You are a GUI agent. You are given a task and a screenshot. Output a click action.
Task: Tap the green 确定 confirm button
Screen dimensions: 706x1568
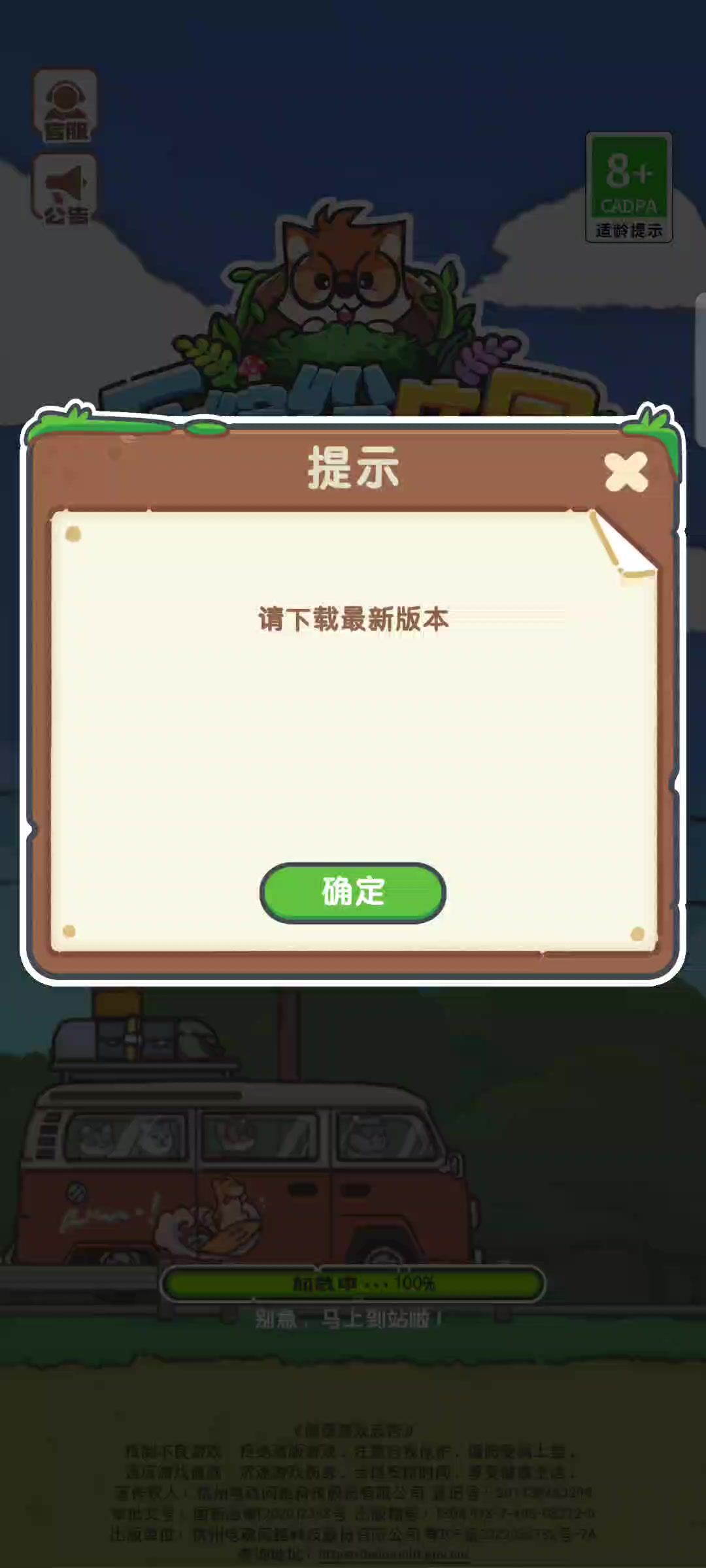[x=353, y=892]
